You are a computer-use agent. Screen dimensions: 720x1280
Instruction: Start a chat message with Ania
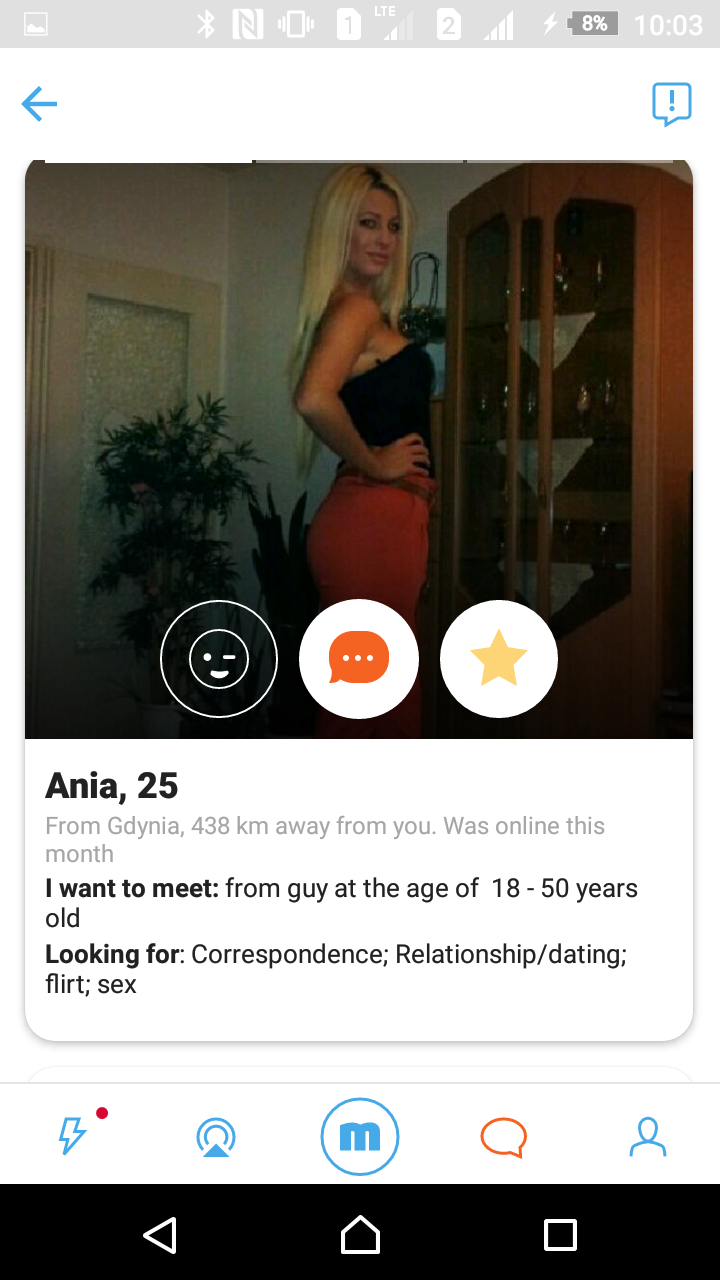click(359, 659)
